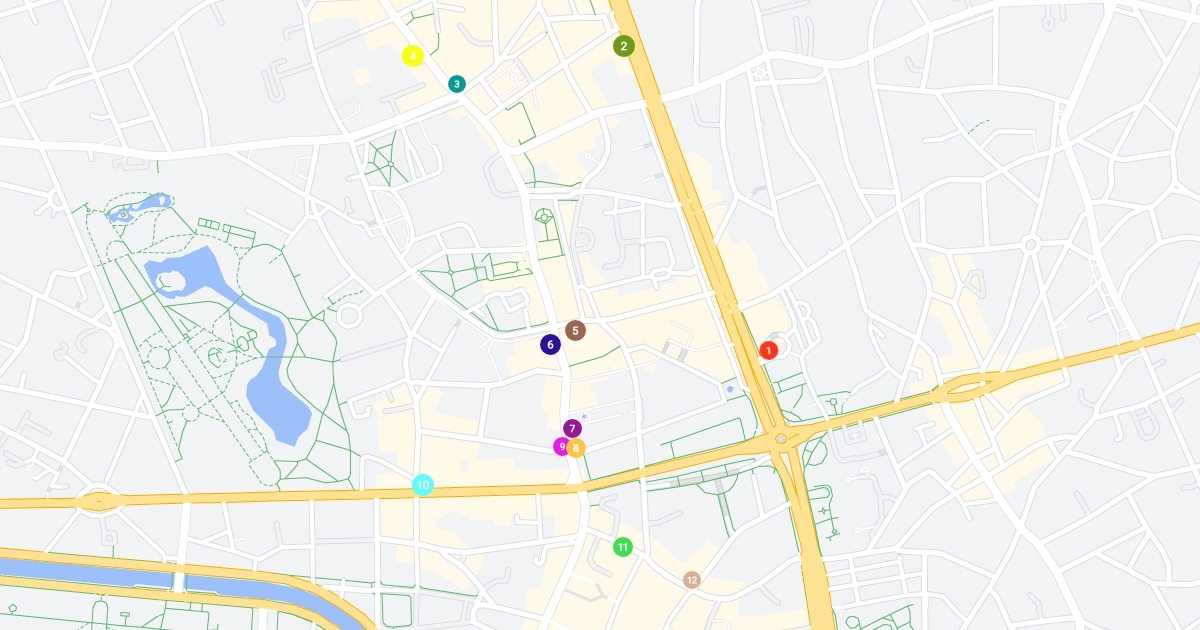
Task: Select the cyan marker number 10
Action: point(423,485)
